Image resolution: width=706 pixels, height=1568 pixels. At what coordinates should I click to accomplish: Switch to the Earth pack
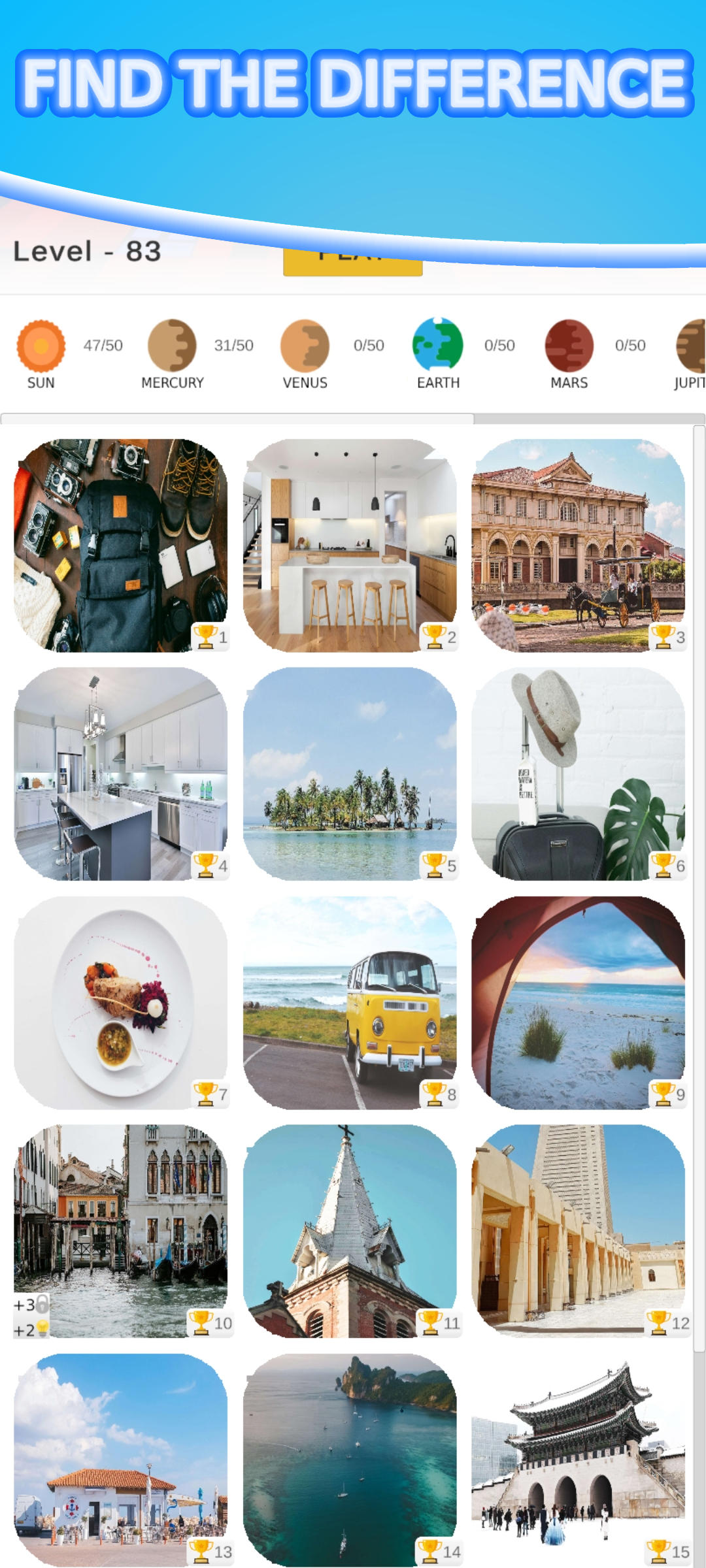point(438,354)
